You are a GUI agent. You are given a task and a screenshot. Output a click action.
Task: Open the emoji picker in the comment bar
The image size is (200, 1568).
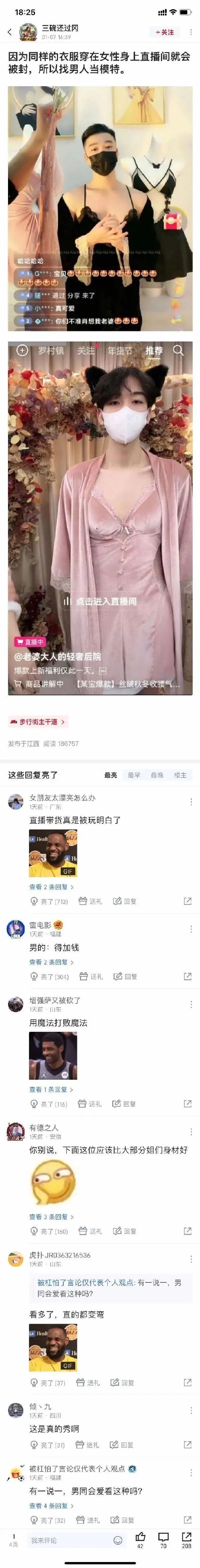[118, 1540]
